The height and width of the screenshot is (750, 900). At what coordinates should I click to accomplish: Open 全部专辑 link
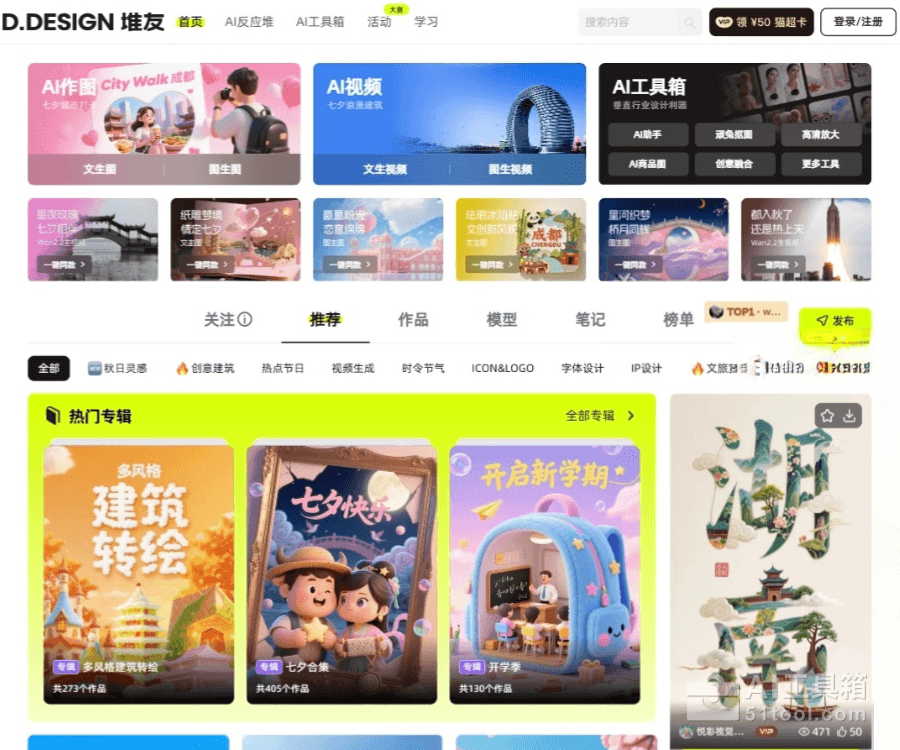click(599, 415)
